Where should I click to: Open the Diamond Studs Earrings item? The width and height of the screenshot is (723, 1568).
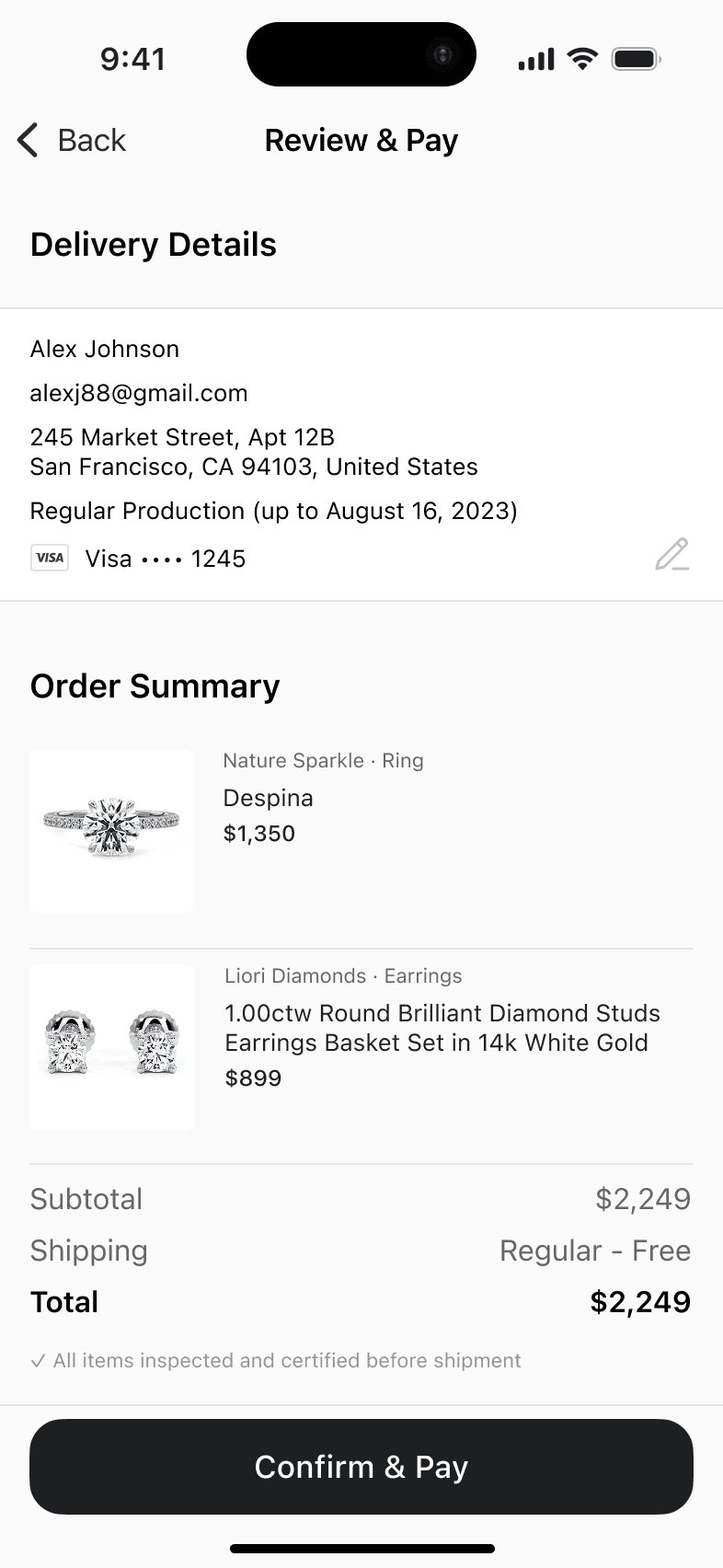(x=442, y=1028)
